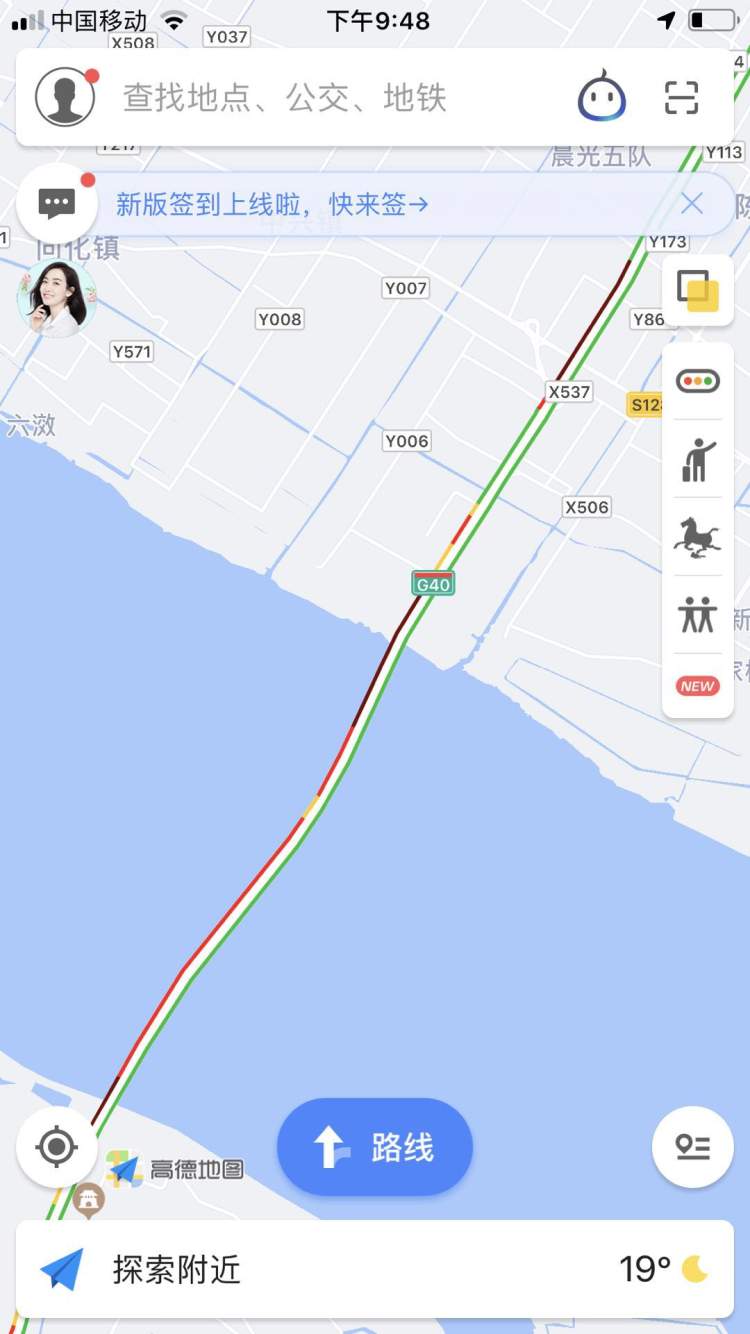Open the galloping horse icon shortcut
The image size is (750, 1334).
pos(698,537)
